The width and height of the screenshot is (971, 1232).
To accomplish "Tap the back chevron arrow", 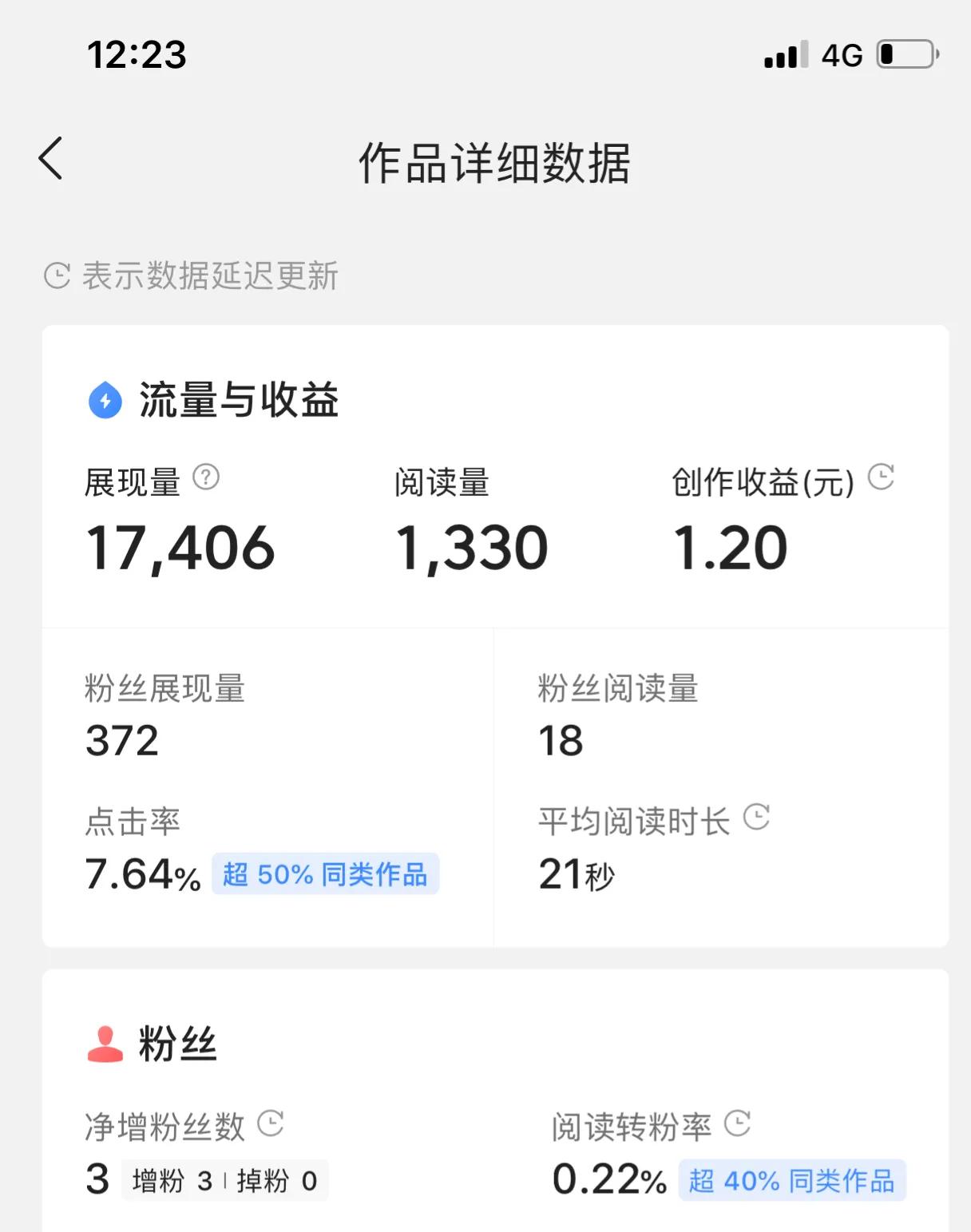I will [51, 159].
